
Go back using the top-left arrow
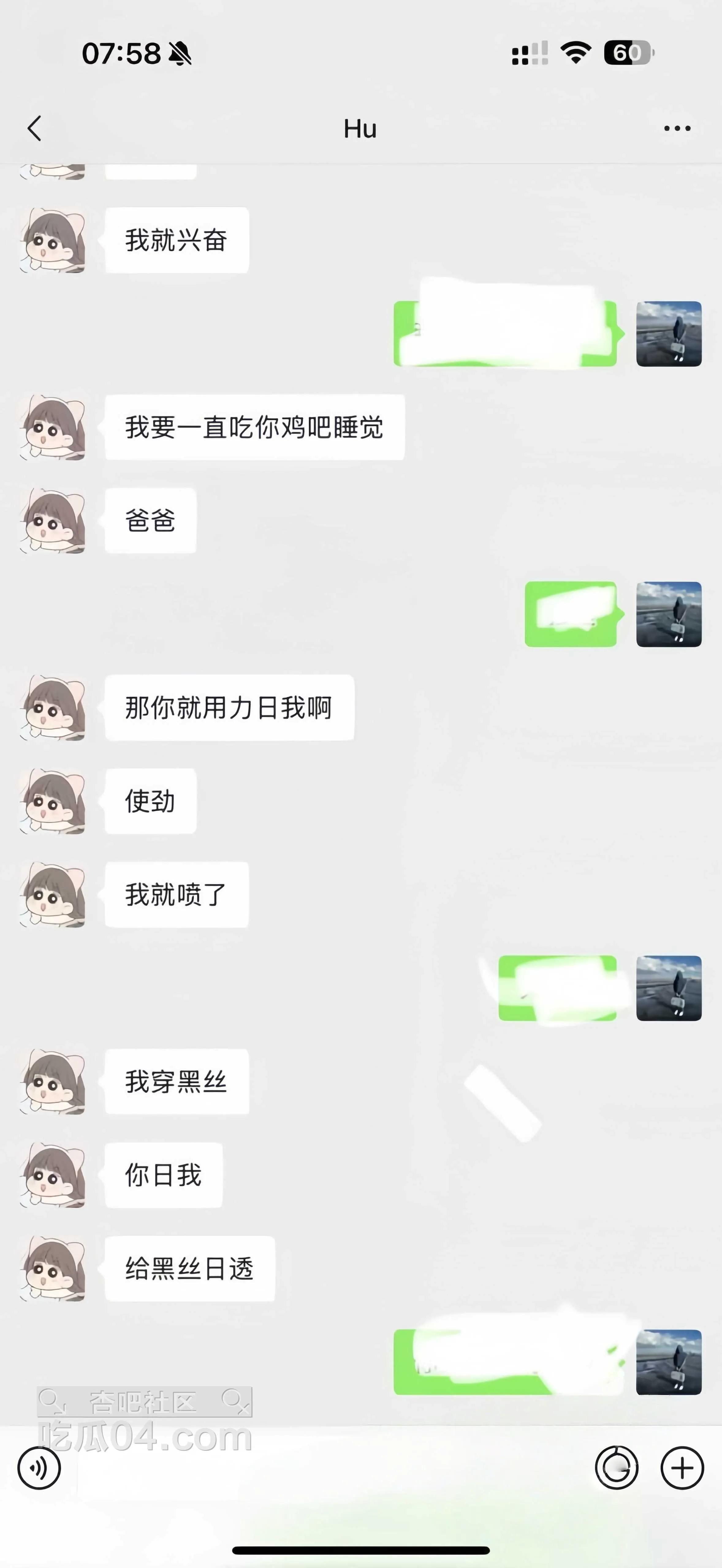click(35, 128)
